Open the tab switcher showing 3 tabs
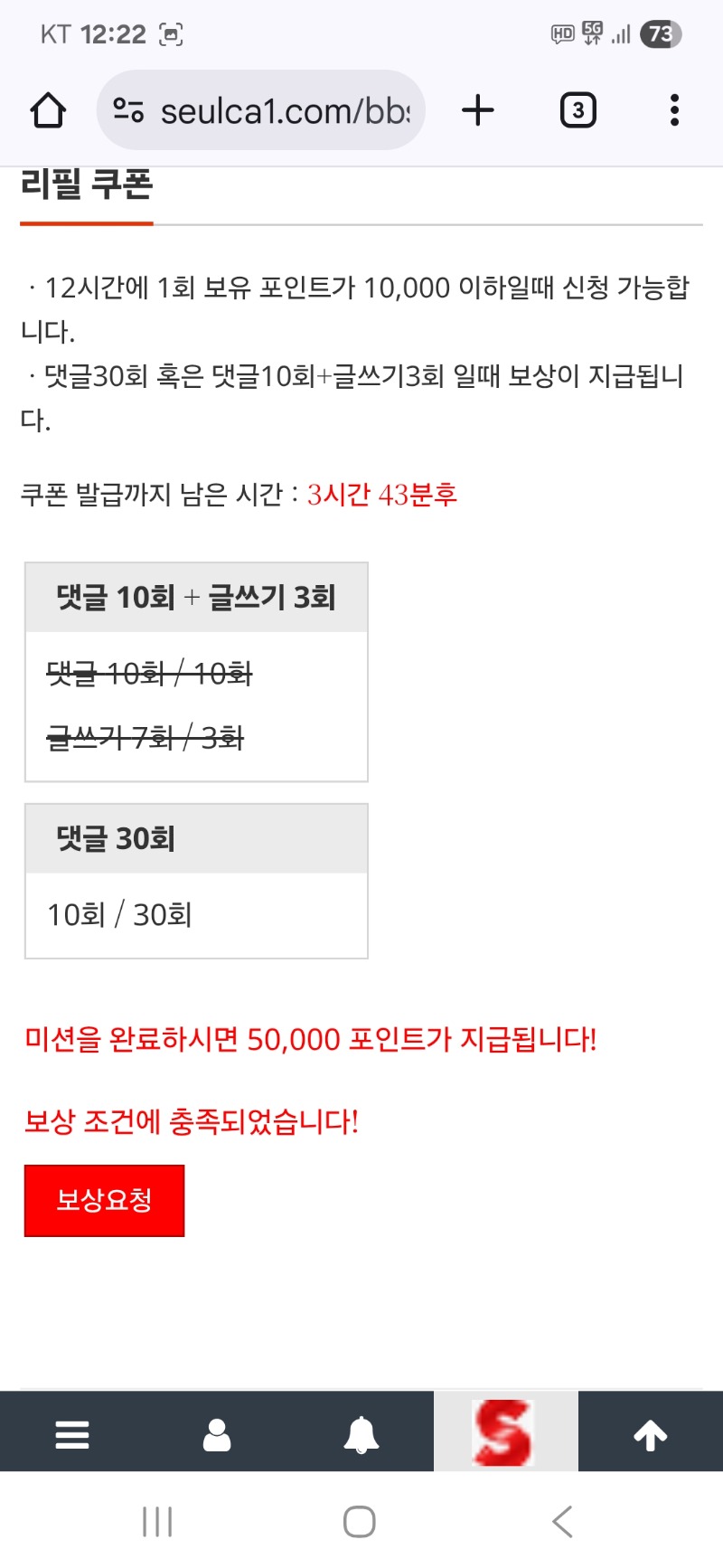Viewport: 723px width, 1568px height. pyautogui.click(x=577, y=110)
